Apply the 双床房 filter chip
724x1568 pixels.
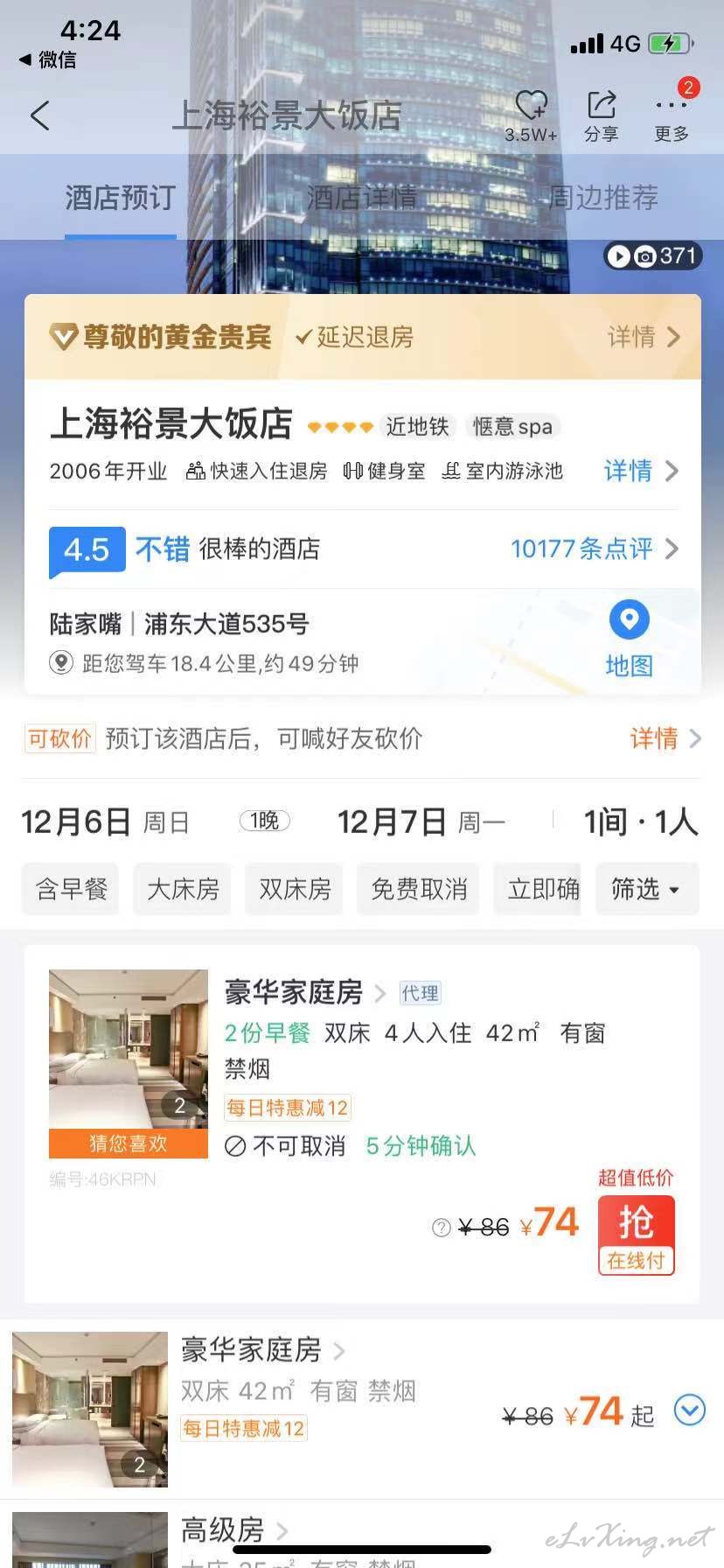pos(295,889)
